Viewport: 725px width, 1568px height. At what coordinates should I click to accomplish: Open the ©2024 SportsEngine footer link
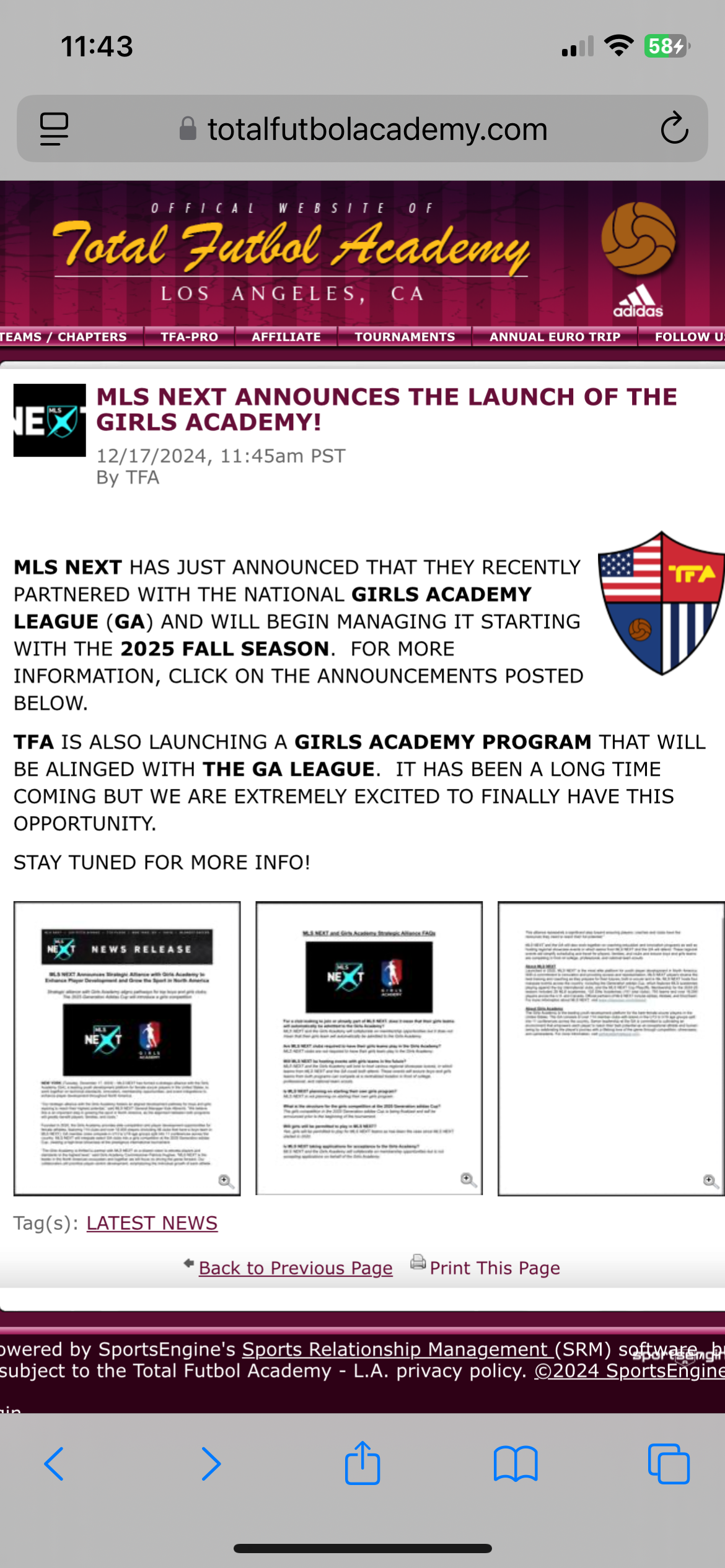pyautogui.click(x=629, y=1371)
